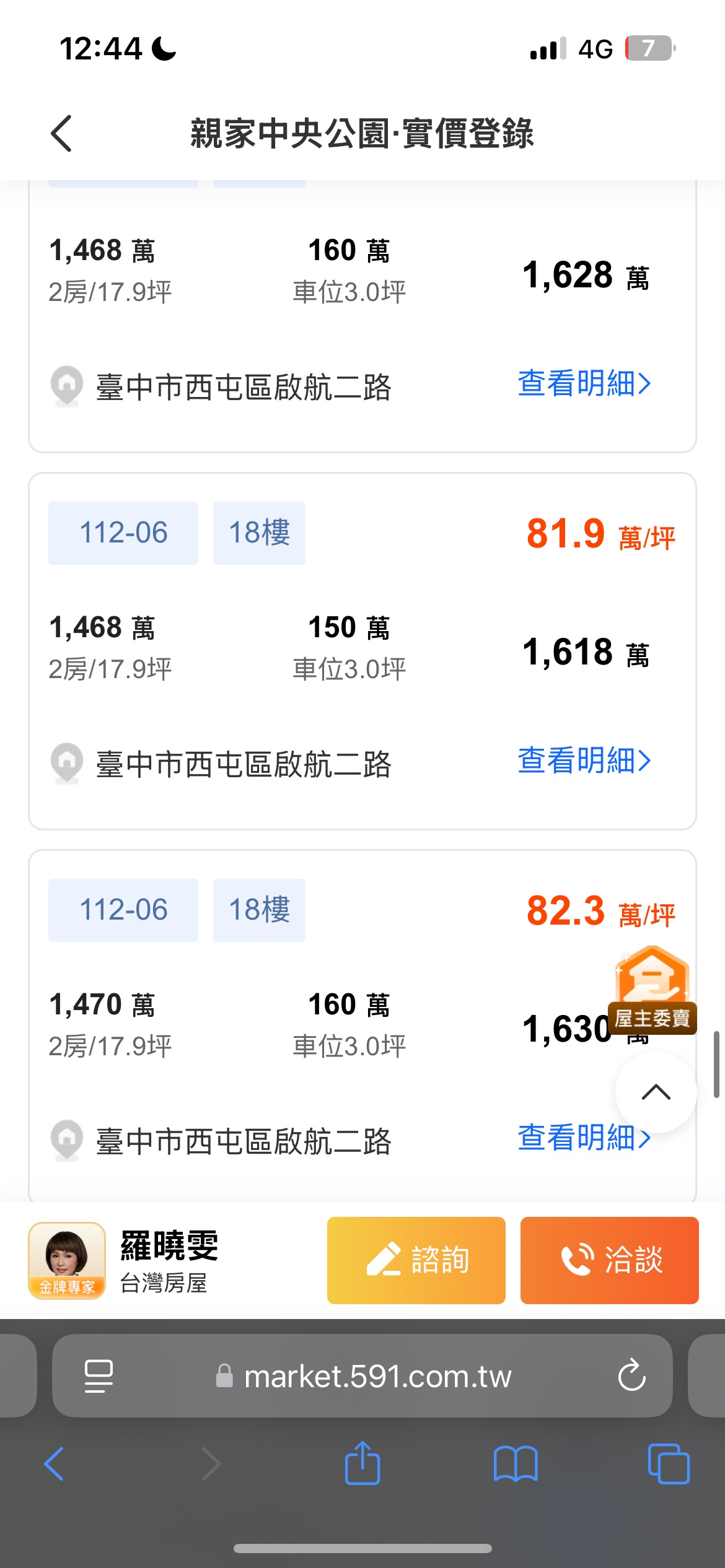Tap the market.591.com.tw address bar
This screenshot has height=1568, width=725.
click(378, 1377)
